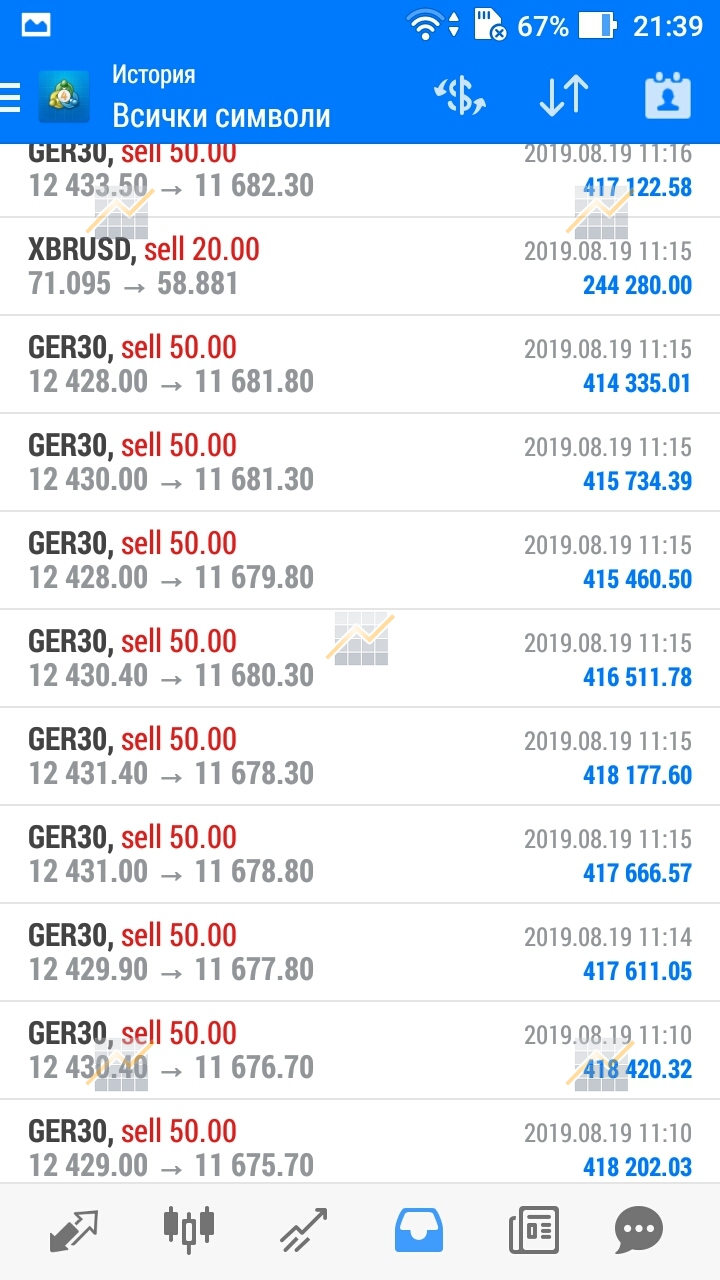Open the chat messages tab
This screenshot has height=1280, width=720.
pyautogui.click(x=639, y=1231)
